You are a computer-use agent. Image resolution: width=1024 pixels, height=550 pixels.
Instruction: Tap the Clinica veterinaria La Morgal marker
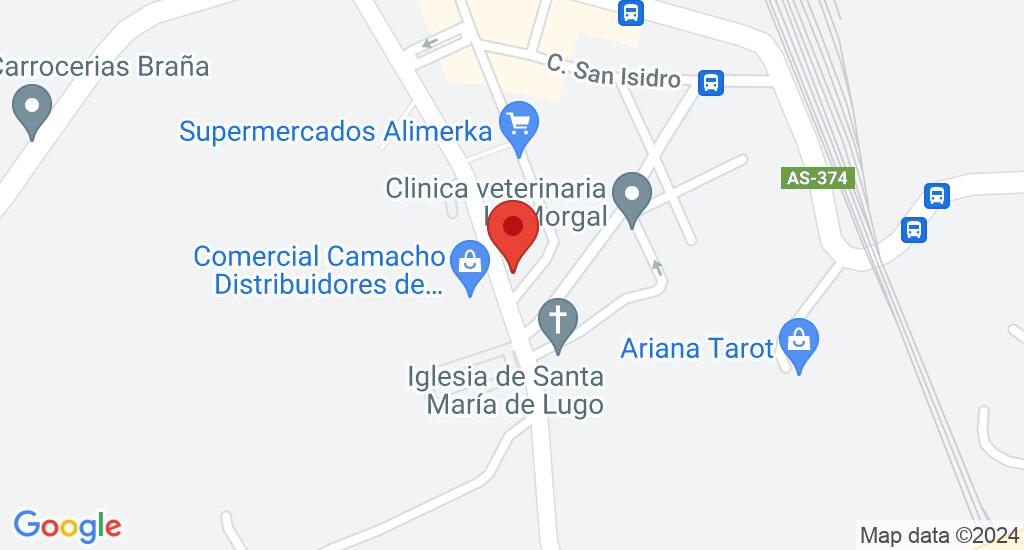(631, 196)
